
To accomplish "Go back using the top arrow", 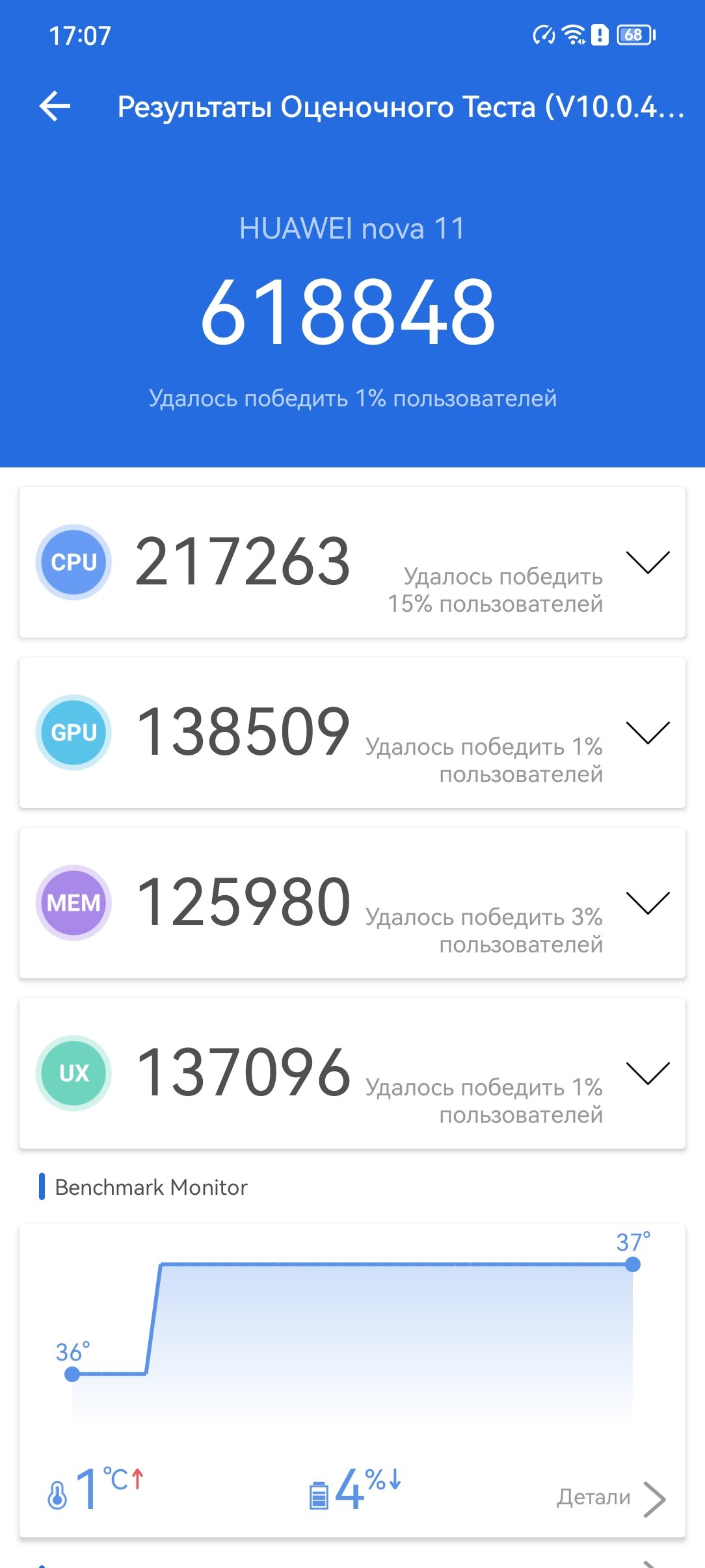I will coord(55,107).
